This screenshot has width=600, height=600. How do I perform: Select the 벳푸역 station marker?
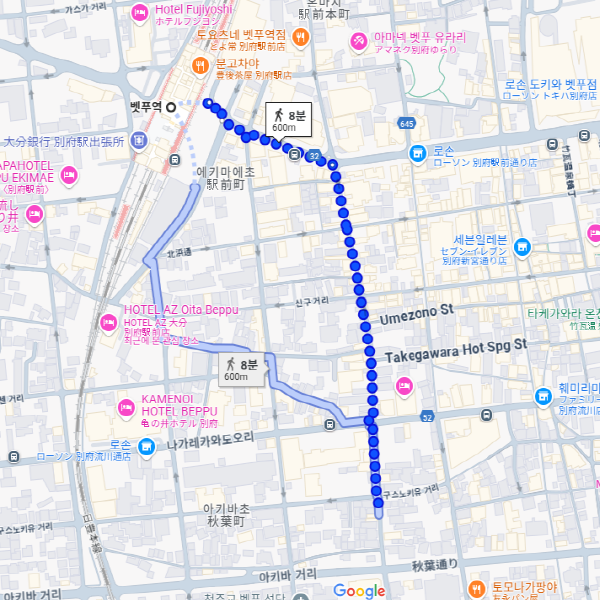(170, 106)
